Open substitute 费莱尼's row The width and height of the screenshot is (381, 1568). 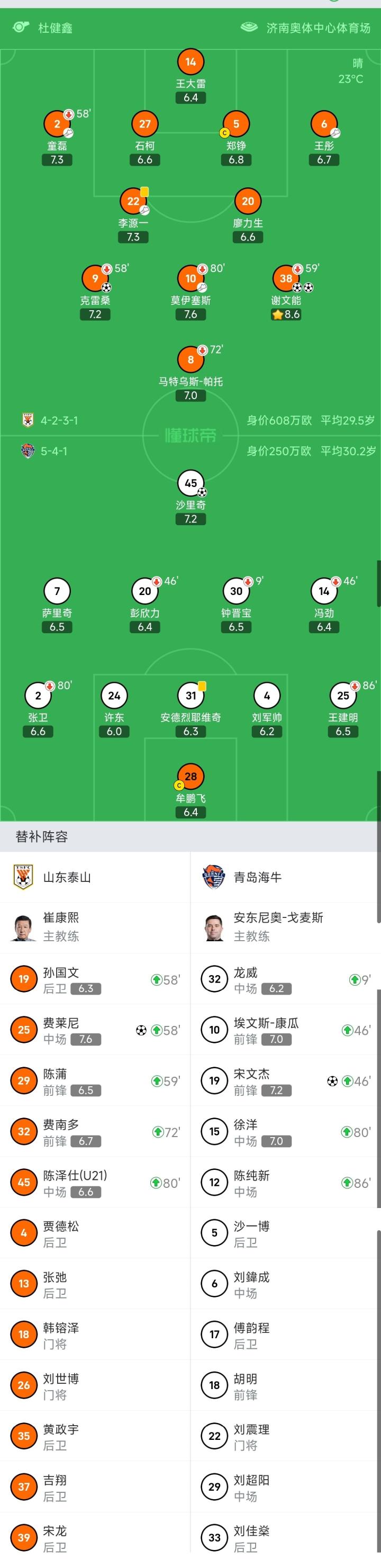click(95, 1030)
